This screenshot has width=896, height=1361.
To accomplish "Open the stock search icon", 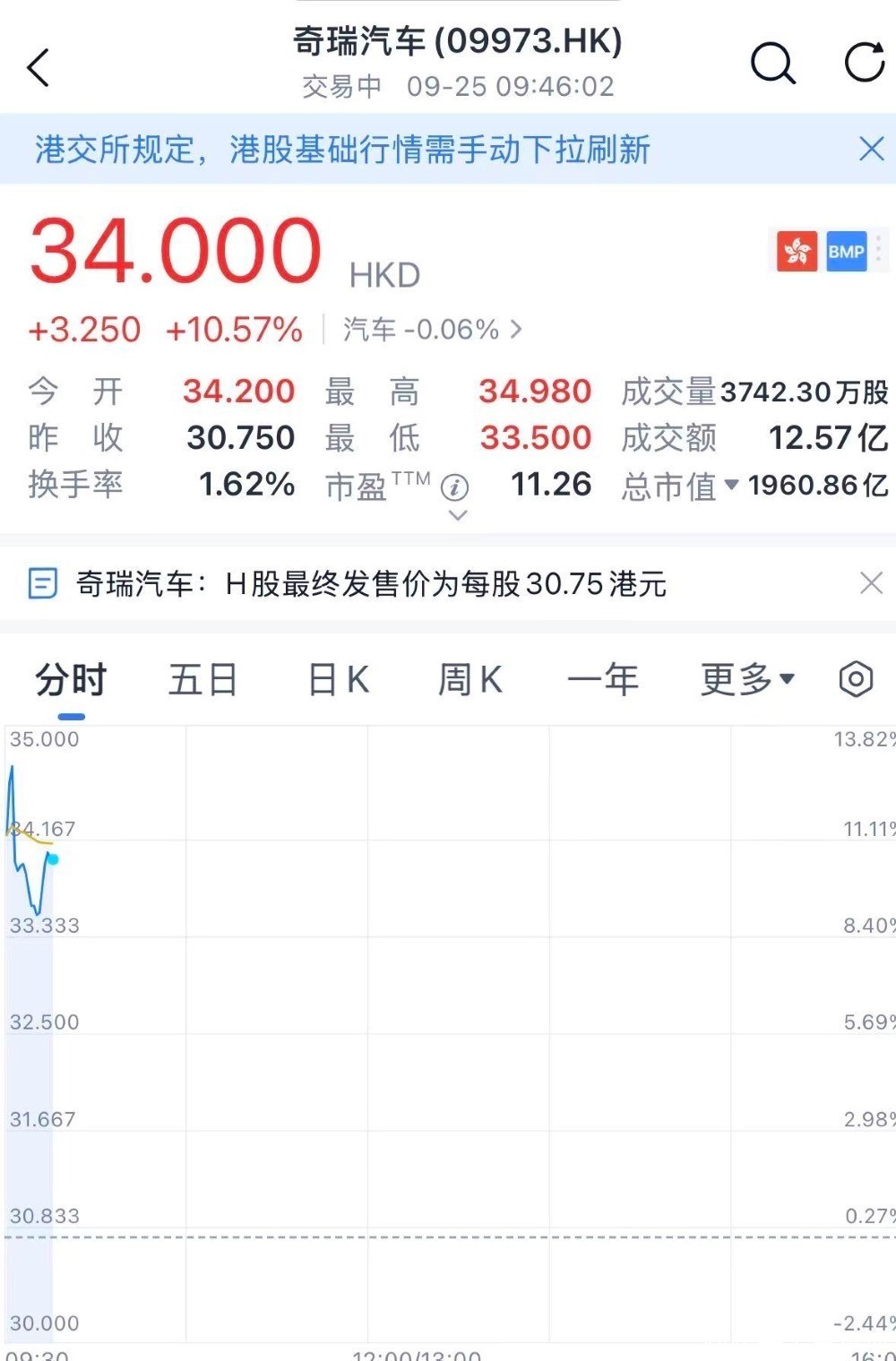I will pyautogui.click(x=771, y=64).
